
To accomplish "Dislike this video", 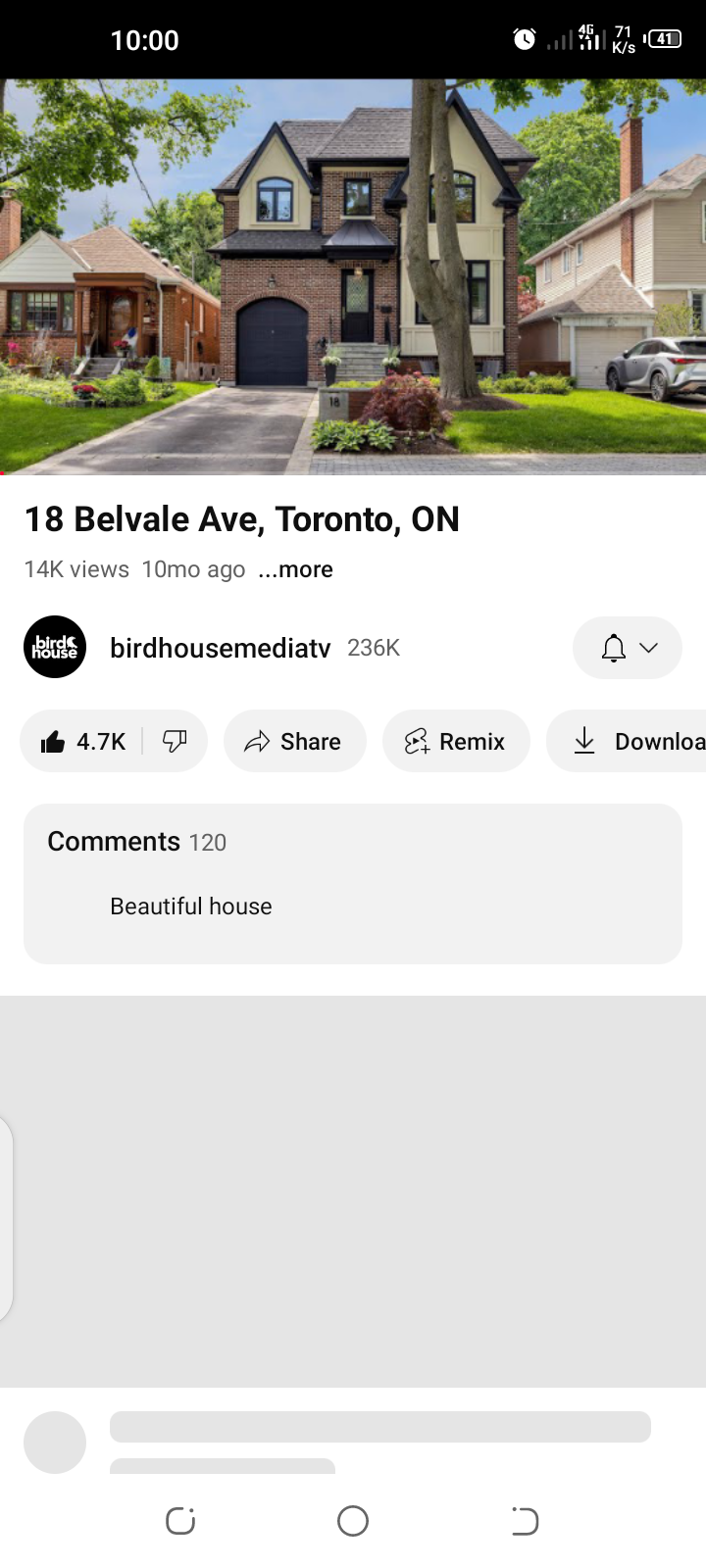I will (x=175, y=742).
